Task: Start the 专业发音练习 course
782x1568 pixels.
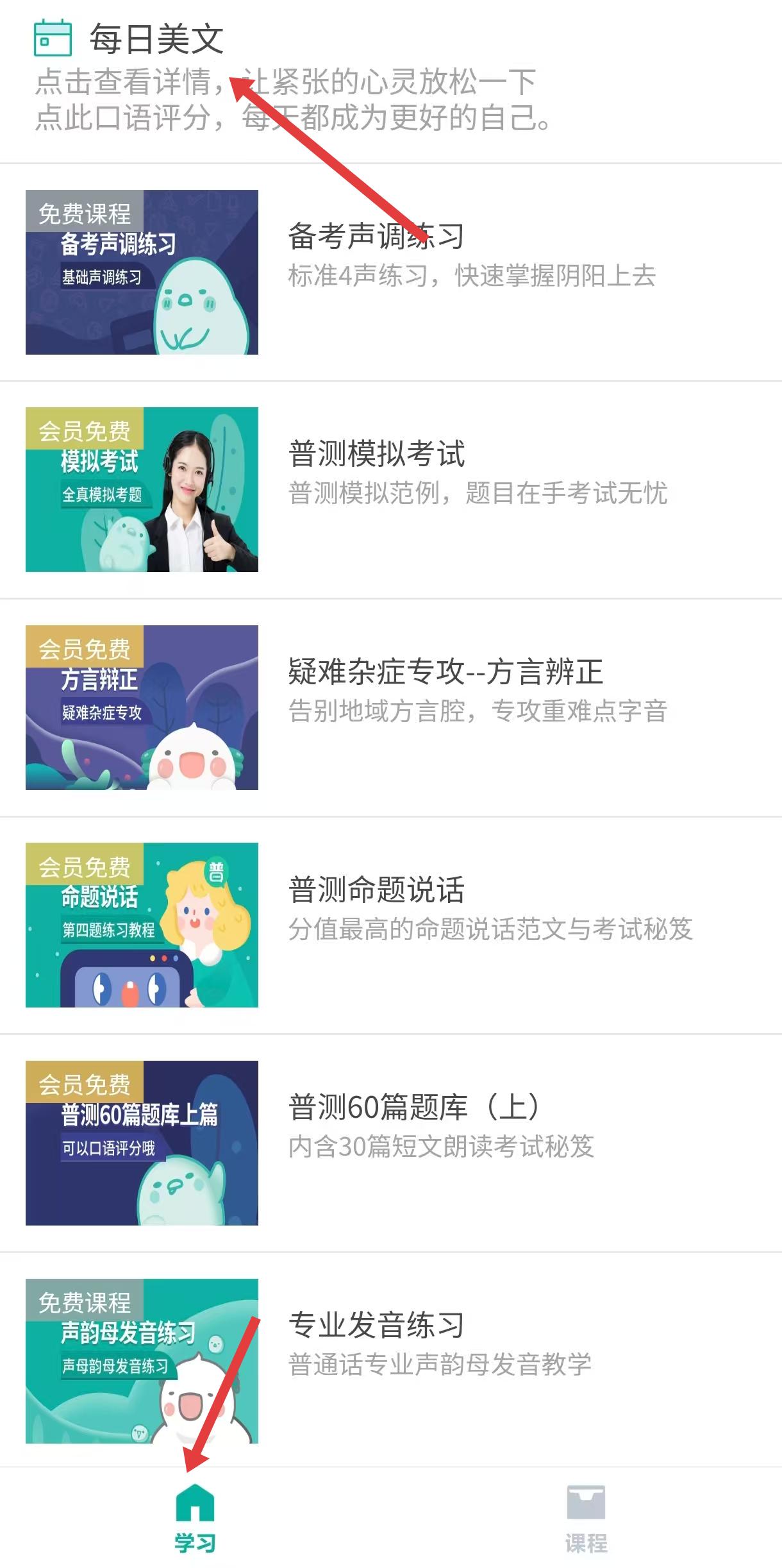Action: click(x=376, y=1326)
